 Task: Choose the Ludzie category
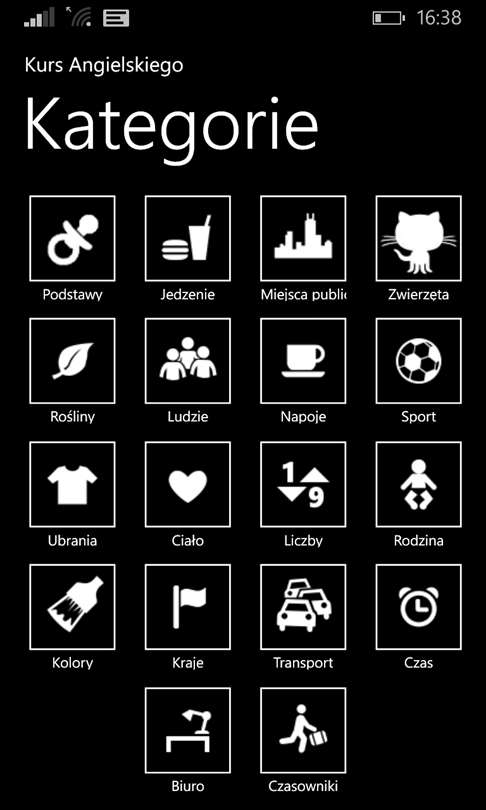(x=187, y=361)
